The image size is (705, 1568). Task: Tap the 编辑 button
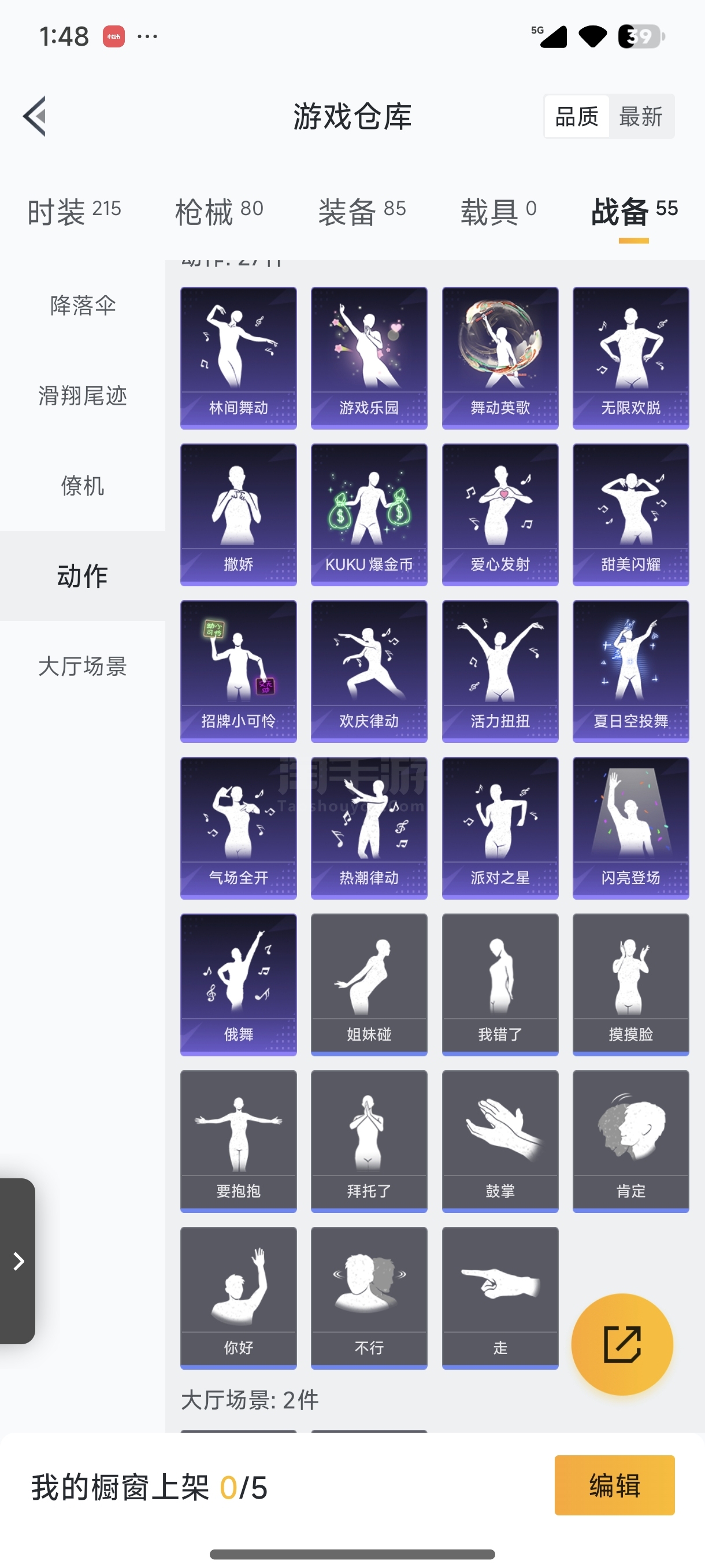point(614,1485)
